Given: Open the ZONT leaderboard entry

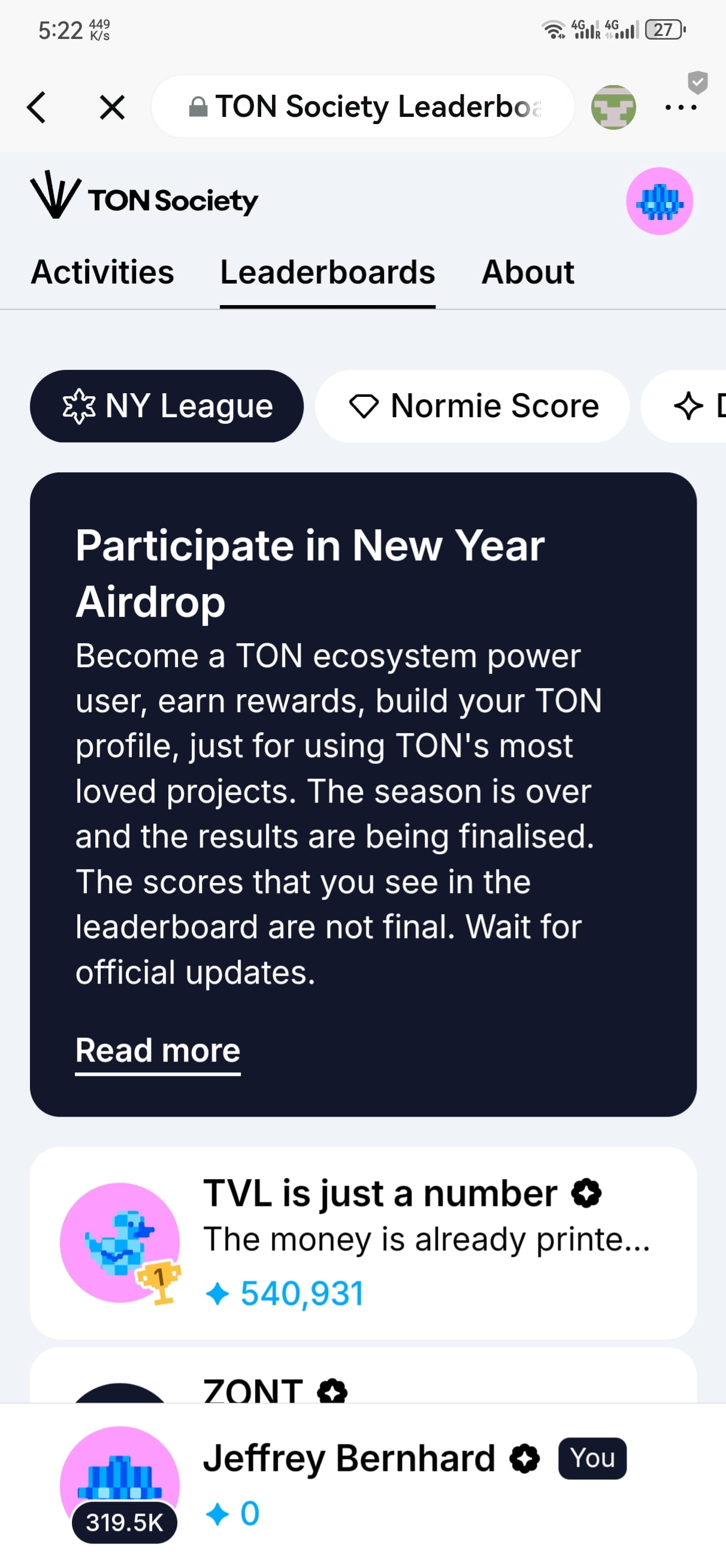Looking at the screenshot, I should [x=364, y=1376].
